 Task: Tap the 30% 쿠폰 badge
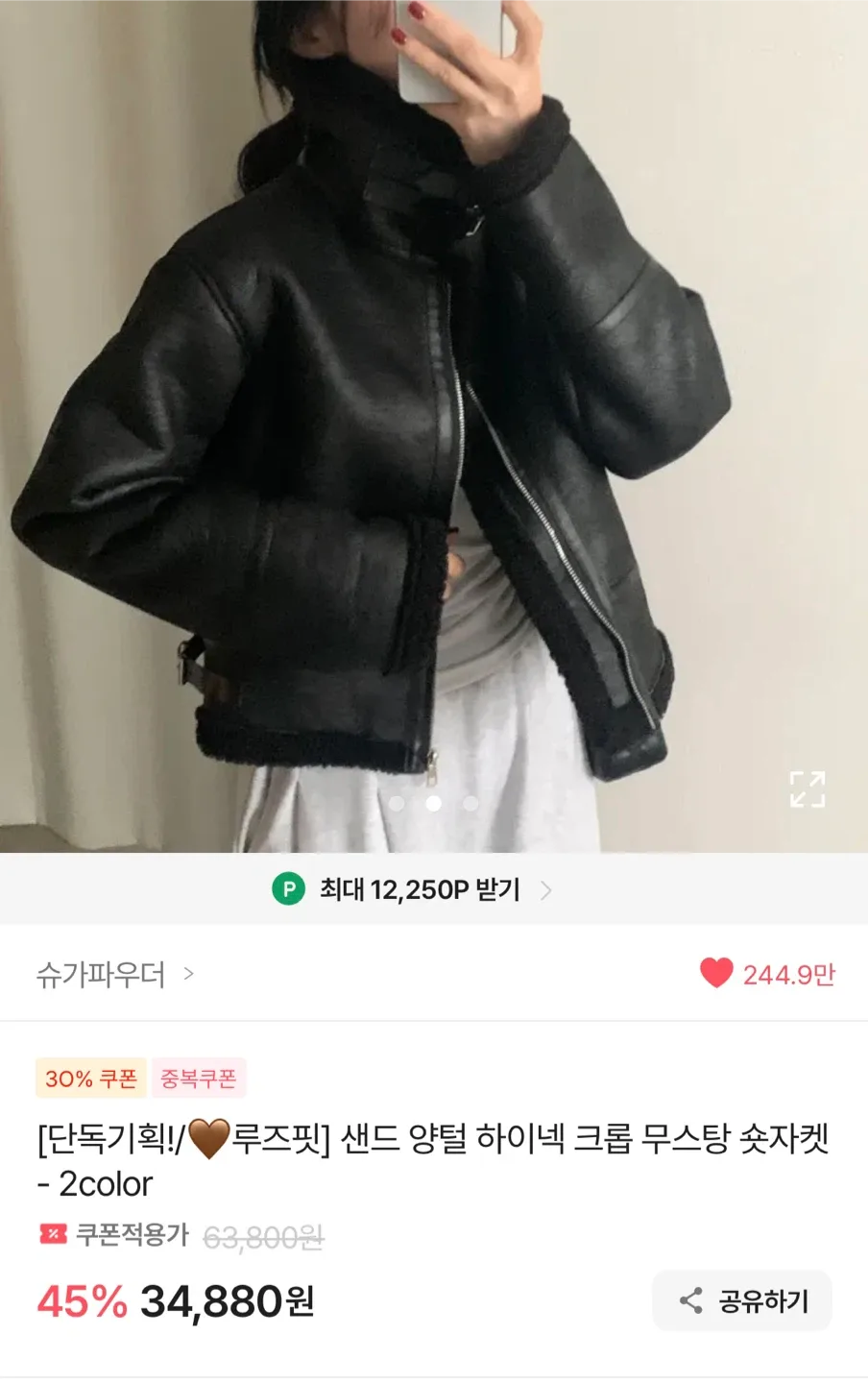point(90,1079)
